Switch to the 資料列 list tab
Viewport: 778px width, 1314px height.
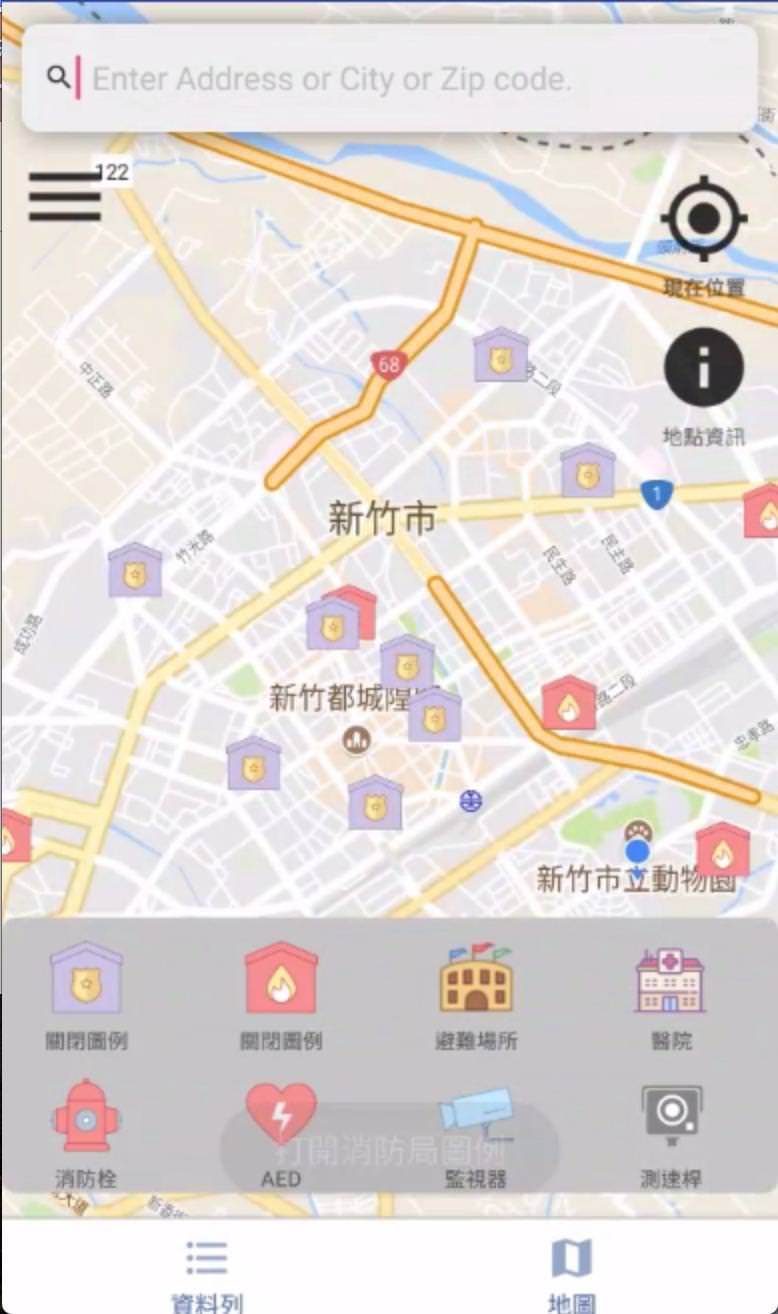click(x=207, y=1272)
